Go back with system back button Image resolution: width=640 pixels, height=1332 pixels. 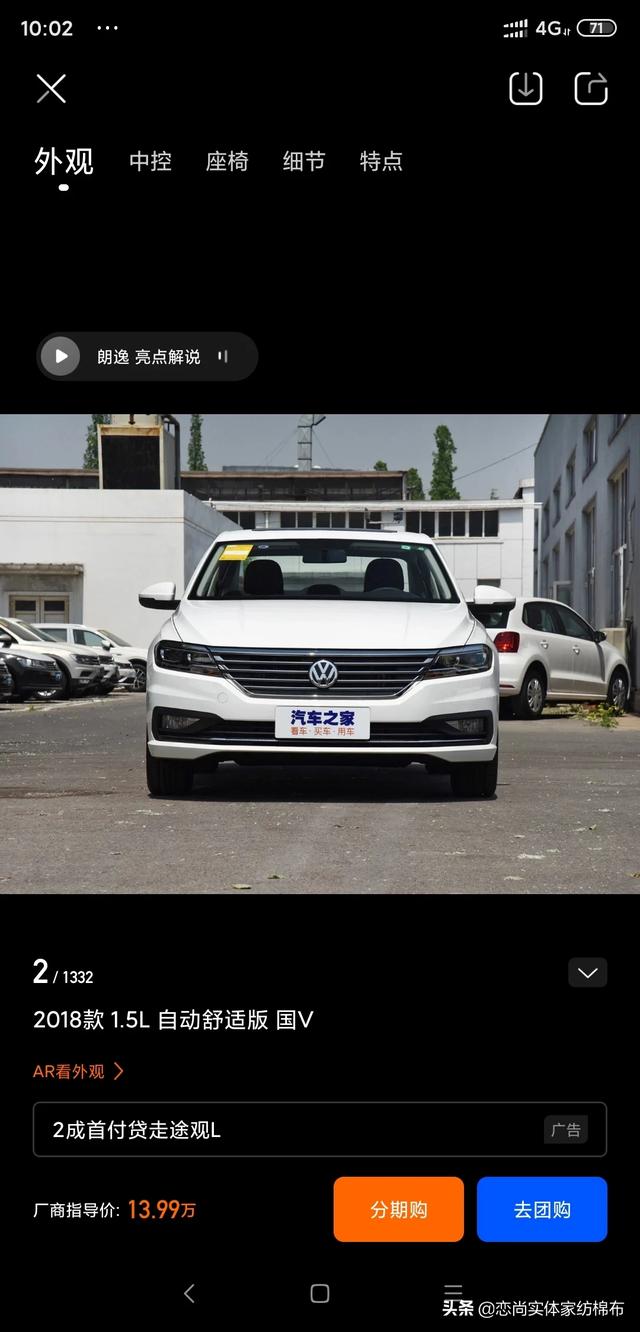[189, 1293]
